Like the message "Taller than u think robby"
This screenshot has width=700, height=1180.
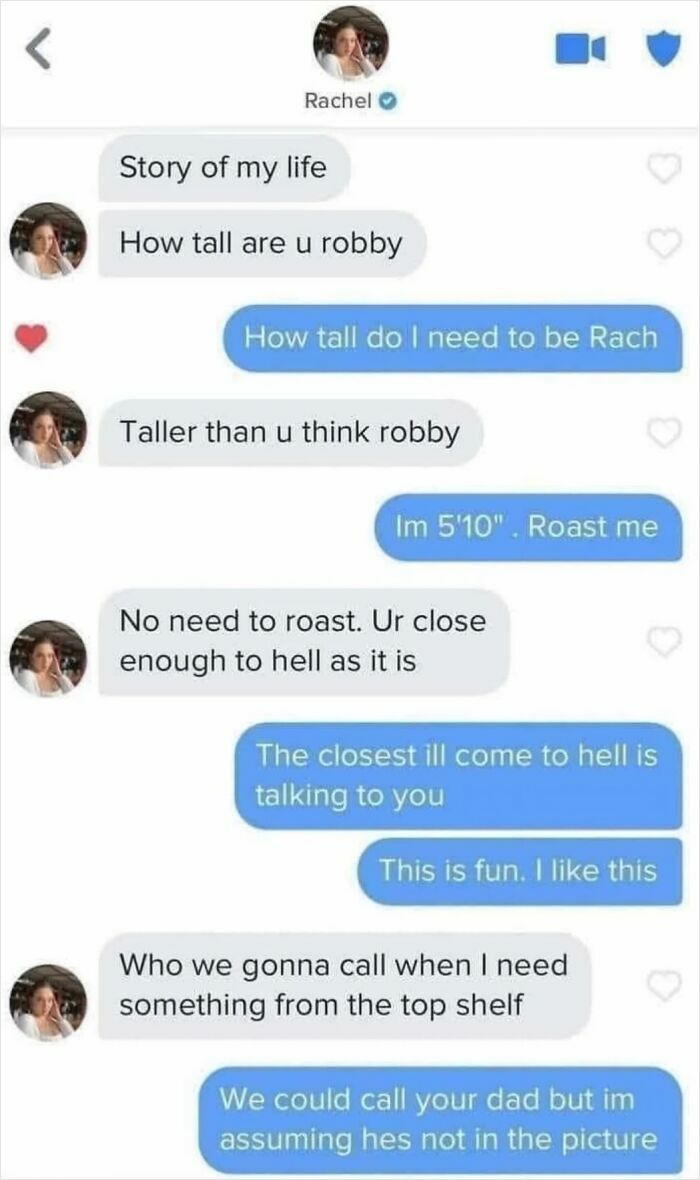point(662,433)
